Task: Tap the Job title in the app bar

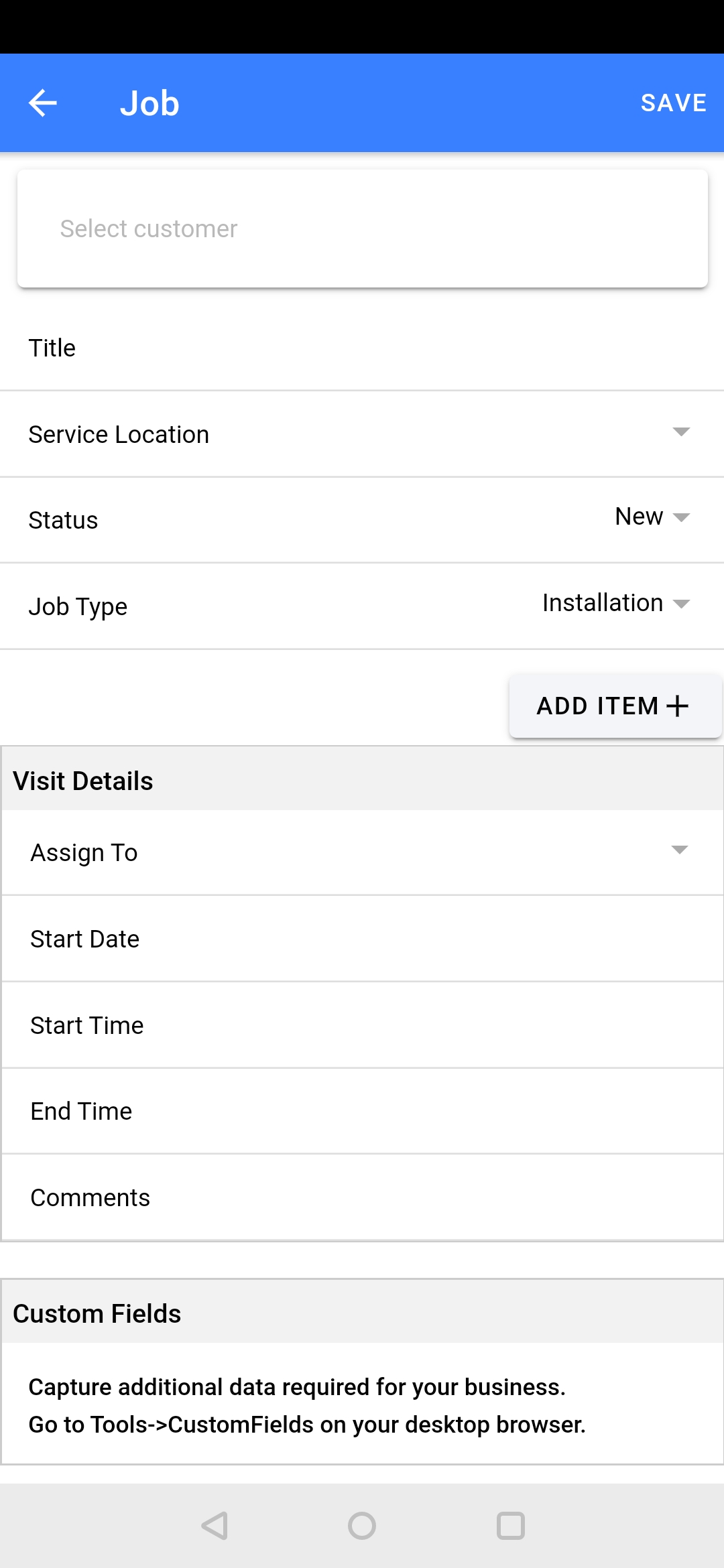Action: pyautogui.click(x=149, y=102)
